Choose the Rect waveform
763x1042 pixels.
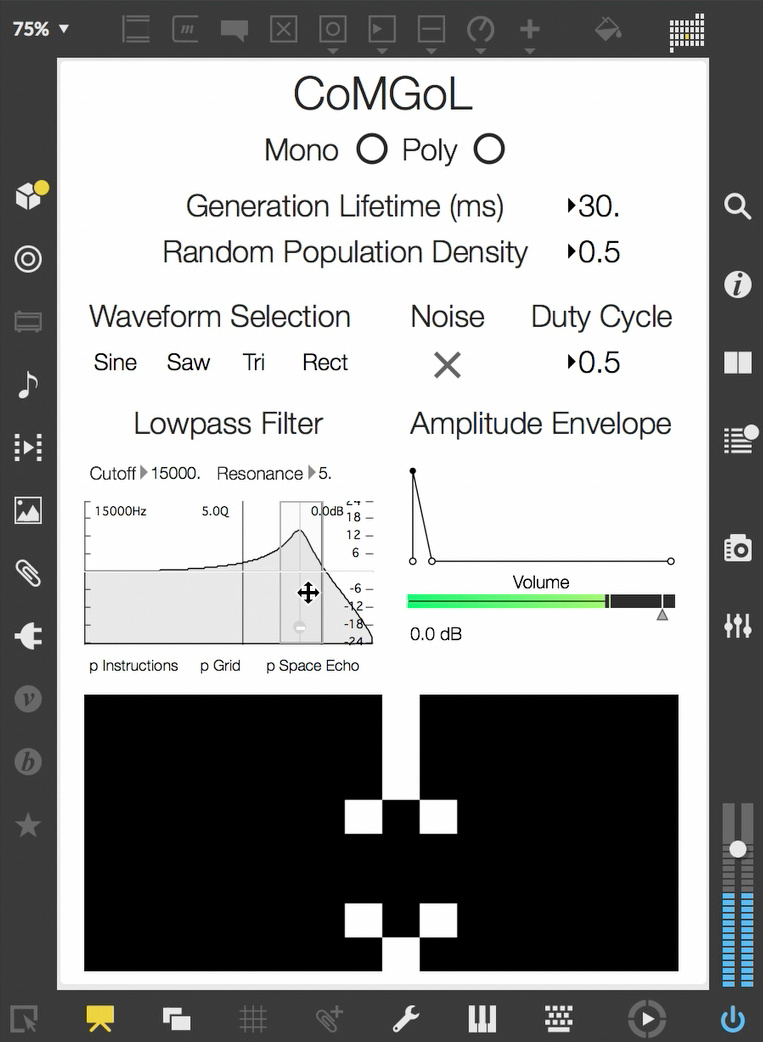click(x=325, y=363)
